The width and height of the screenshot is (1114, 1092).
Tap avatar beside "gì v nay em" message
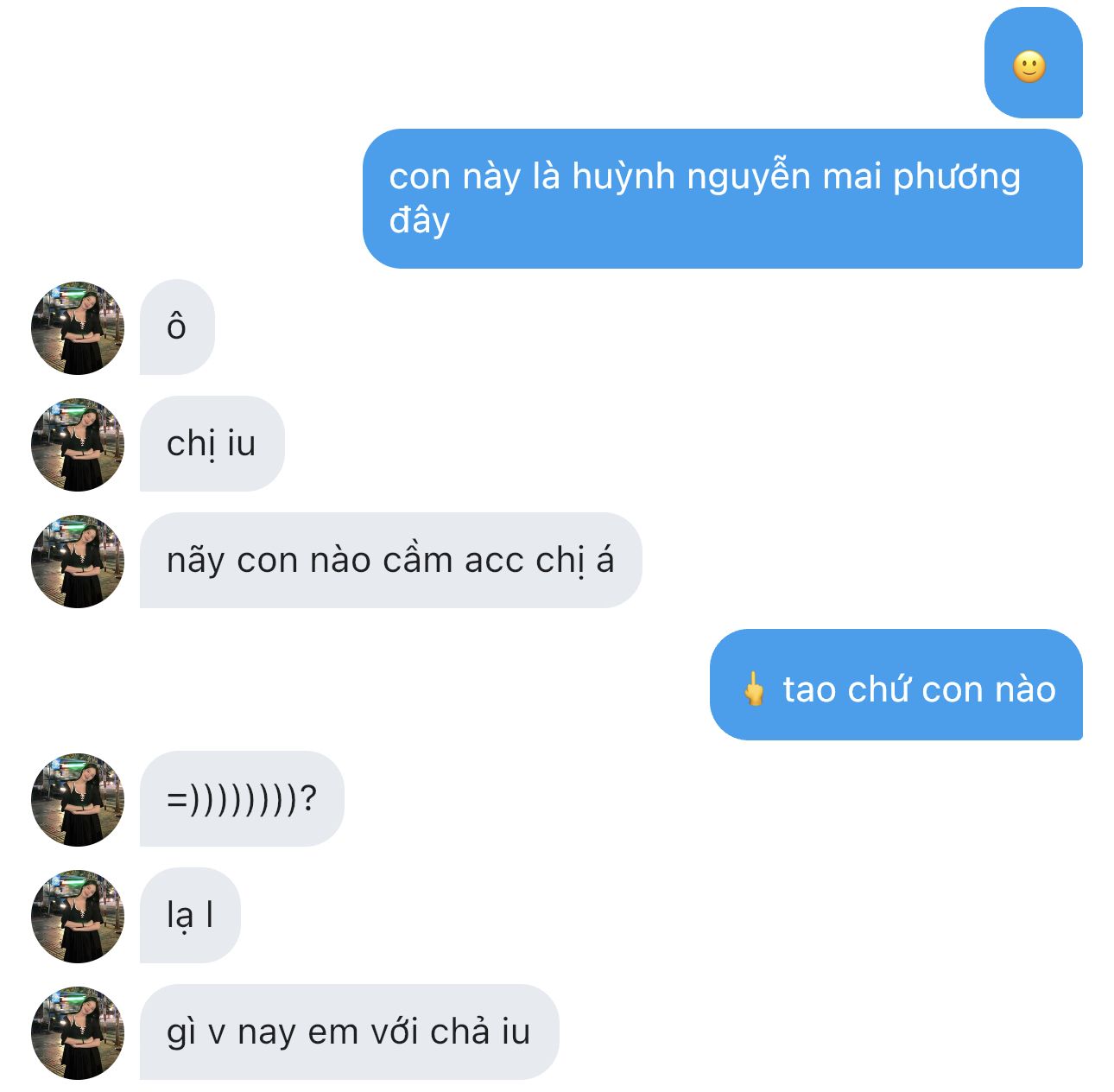coord(78,1033)
